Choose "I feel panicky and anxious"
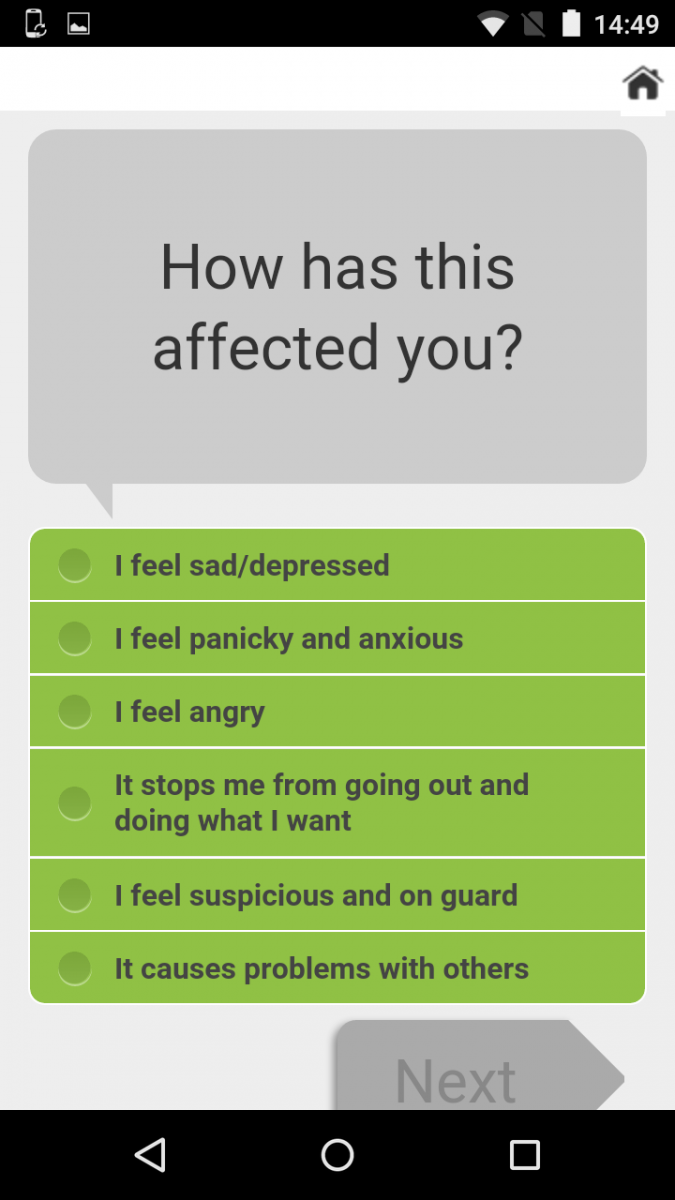This screenshot has height=1200, width=675. click(75, 638)
